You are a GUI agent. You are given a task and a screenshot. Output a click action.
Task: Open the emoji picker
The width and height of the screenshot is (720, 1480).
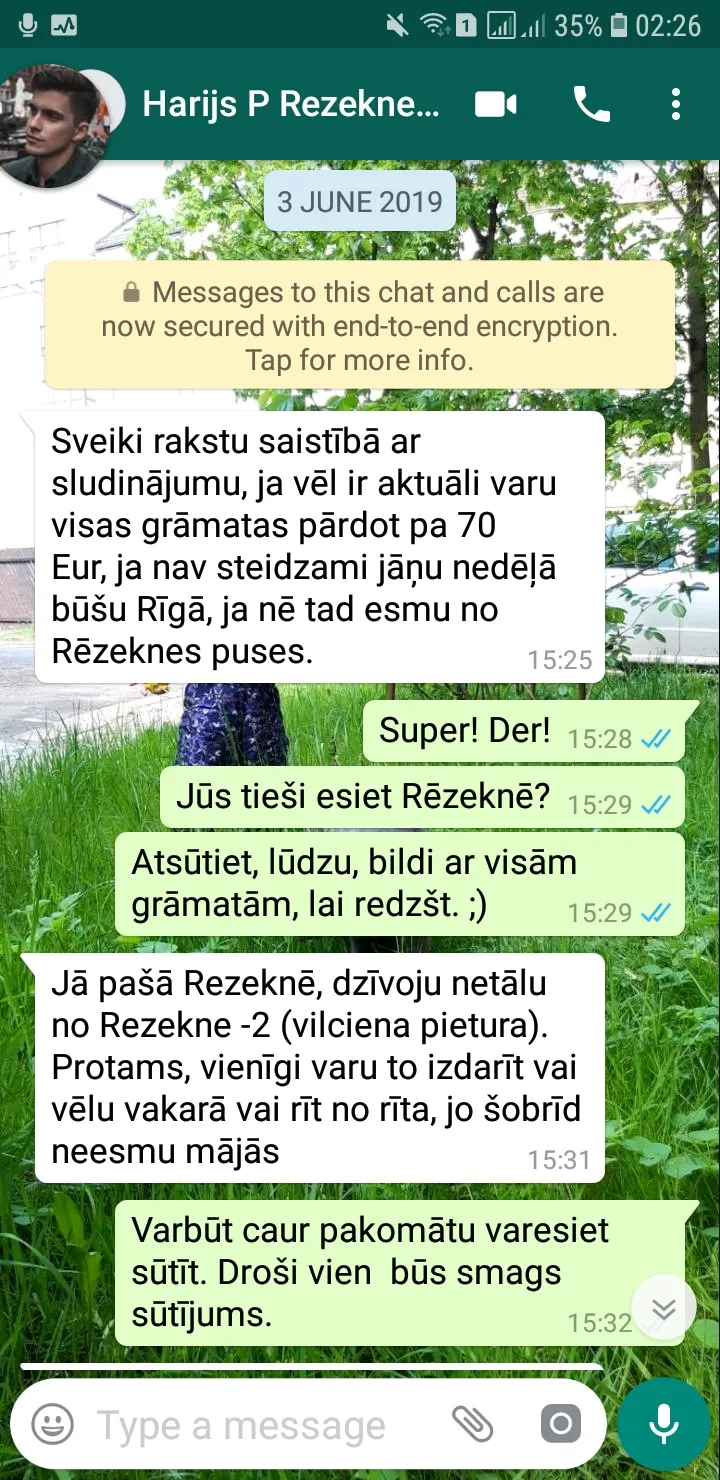(x=52, y=1424)
